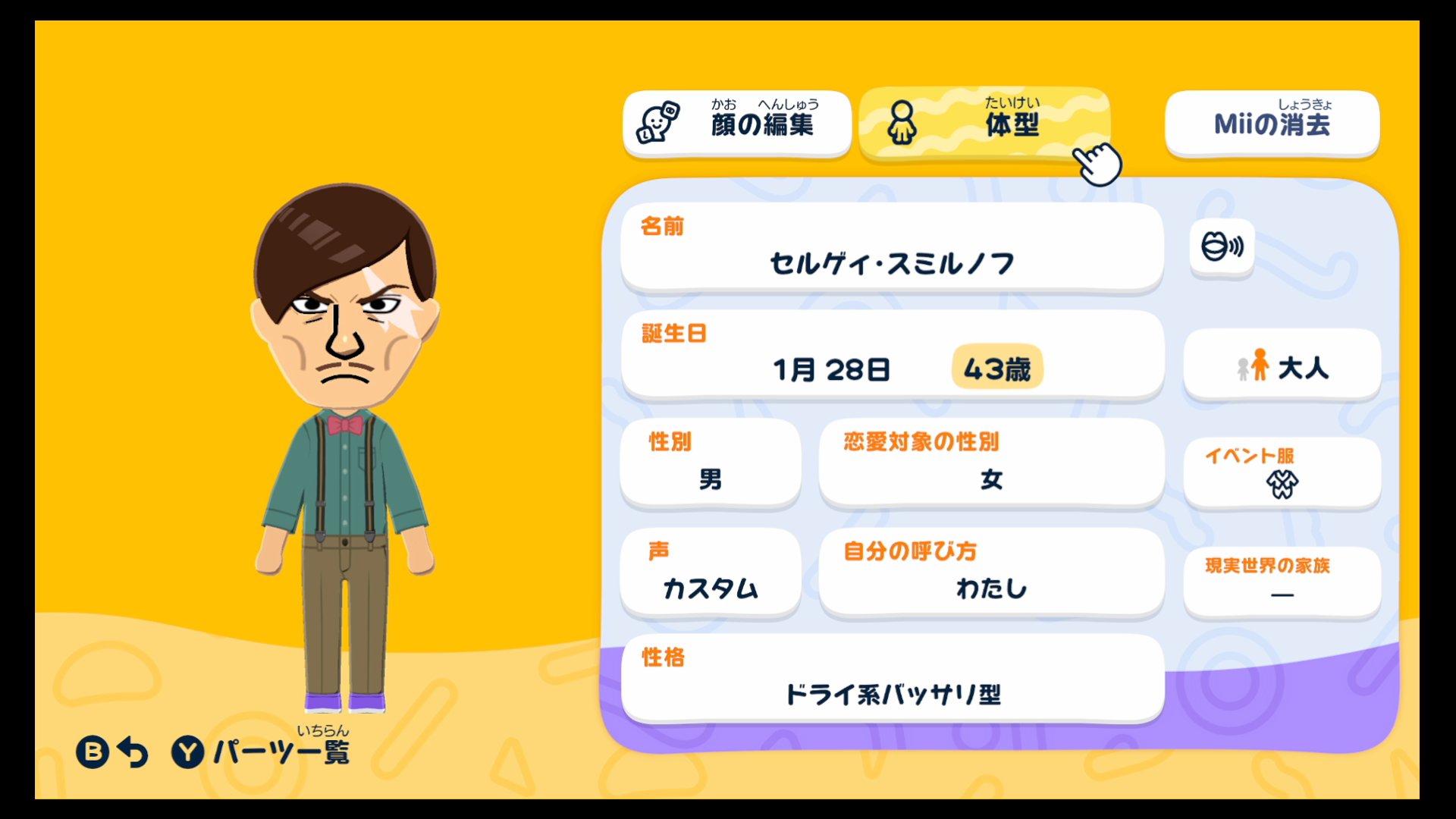Open the 顔の編集 face editor

click(736, 124)
